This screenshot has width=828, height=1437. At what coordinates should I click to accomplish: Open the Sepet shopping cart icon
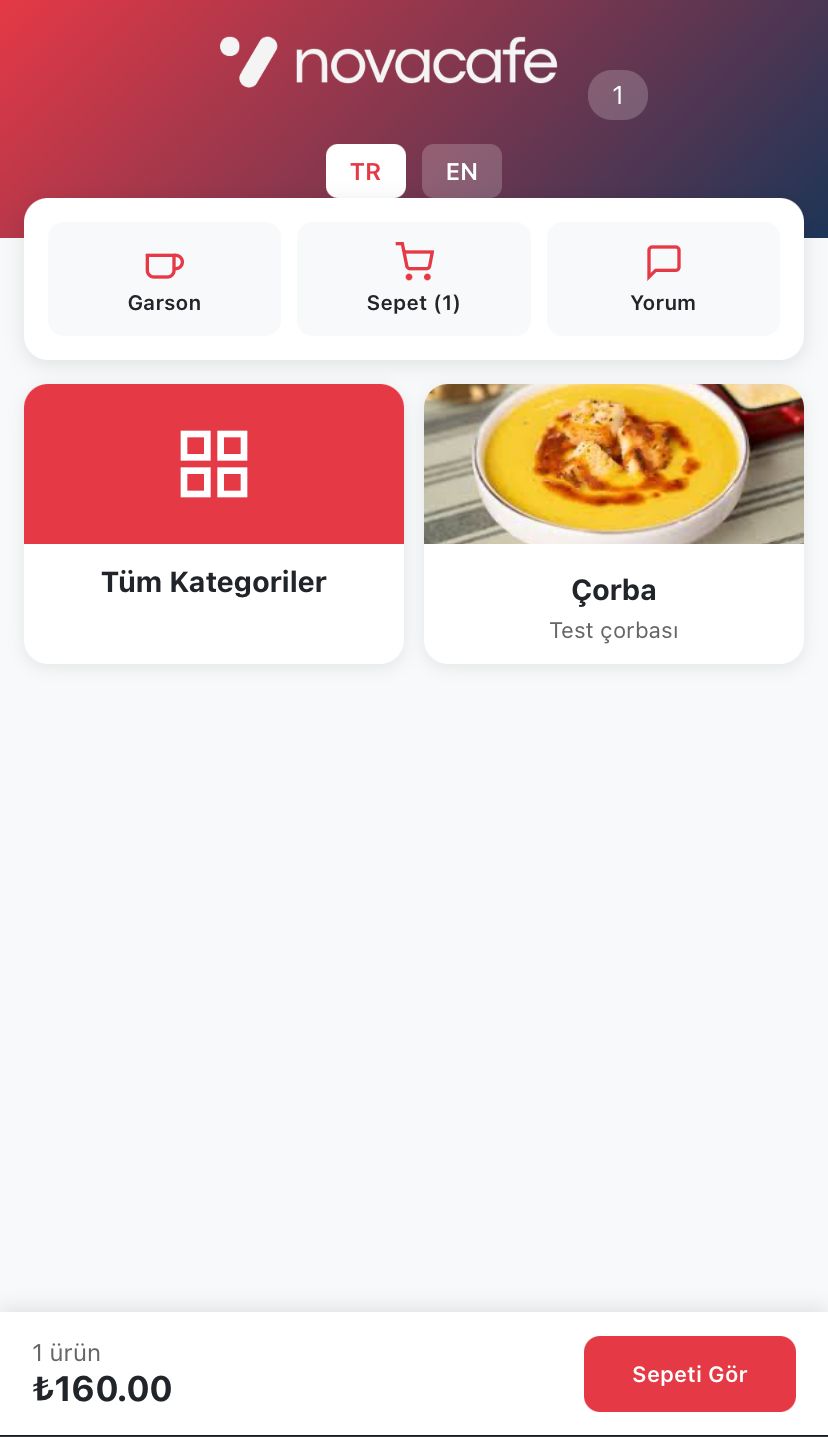click(x=414, y=260)
